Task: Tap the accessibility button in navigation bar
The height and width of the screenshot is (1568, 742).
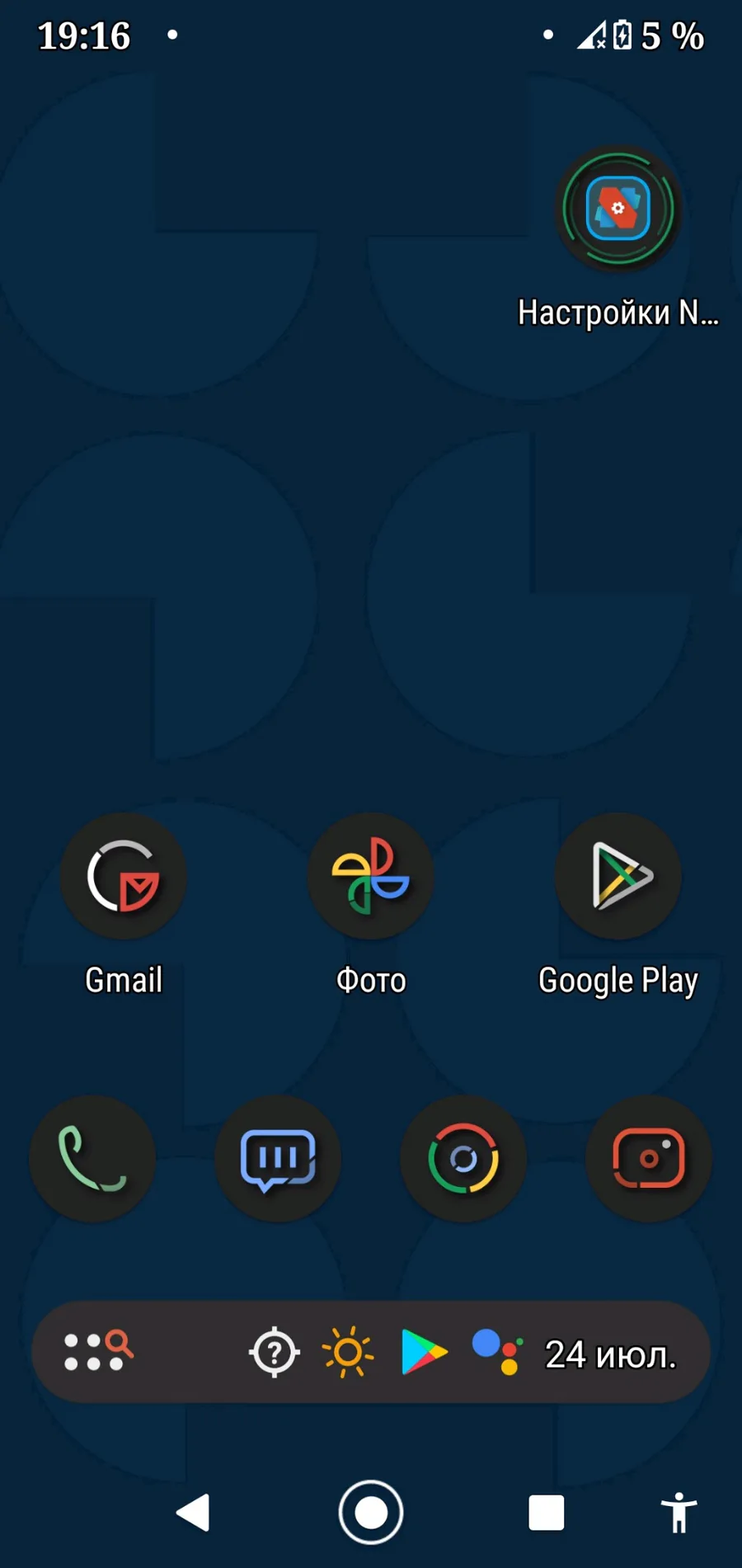Action: (x=679, y=1513)
